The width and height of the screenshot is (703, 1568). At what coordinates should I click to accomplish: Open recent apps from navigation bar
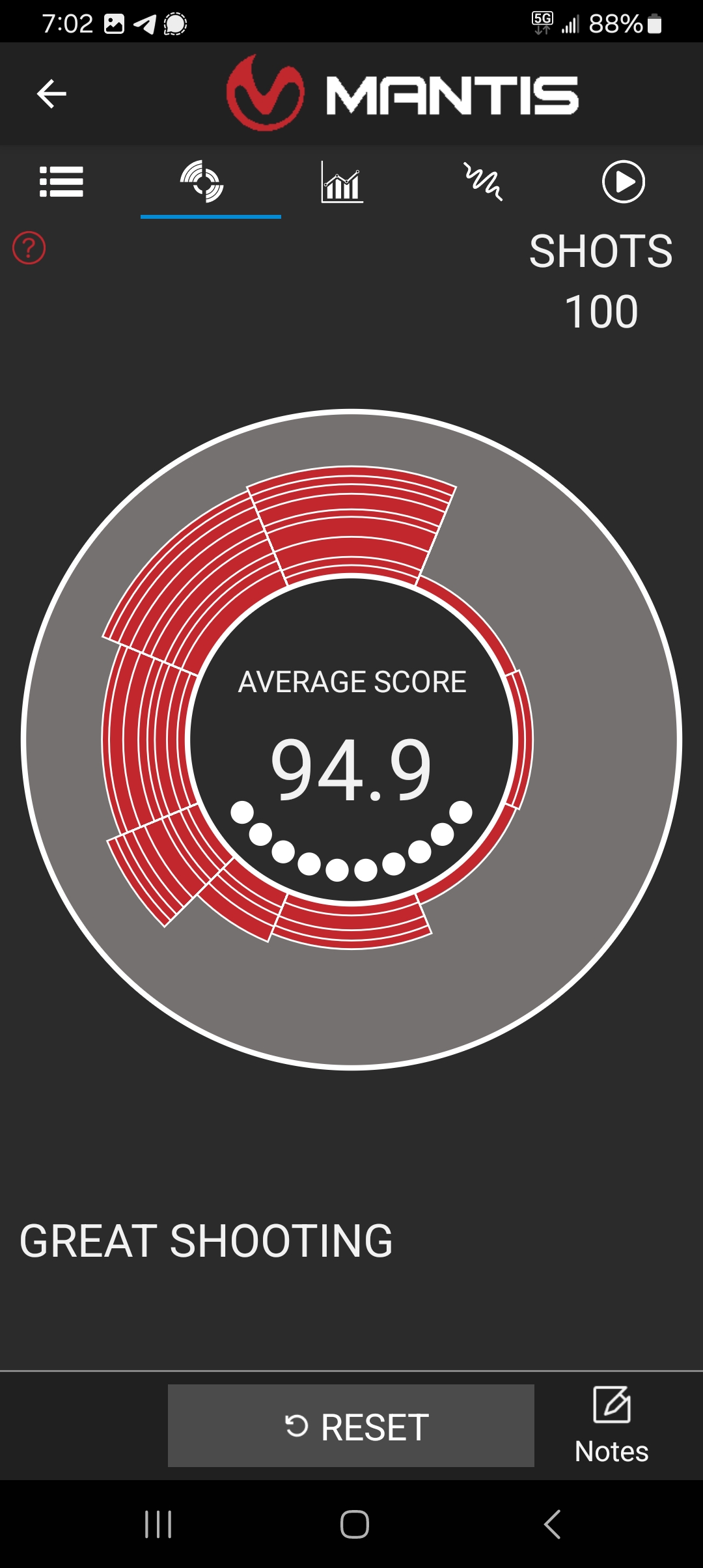point(158,1524)
